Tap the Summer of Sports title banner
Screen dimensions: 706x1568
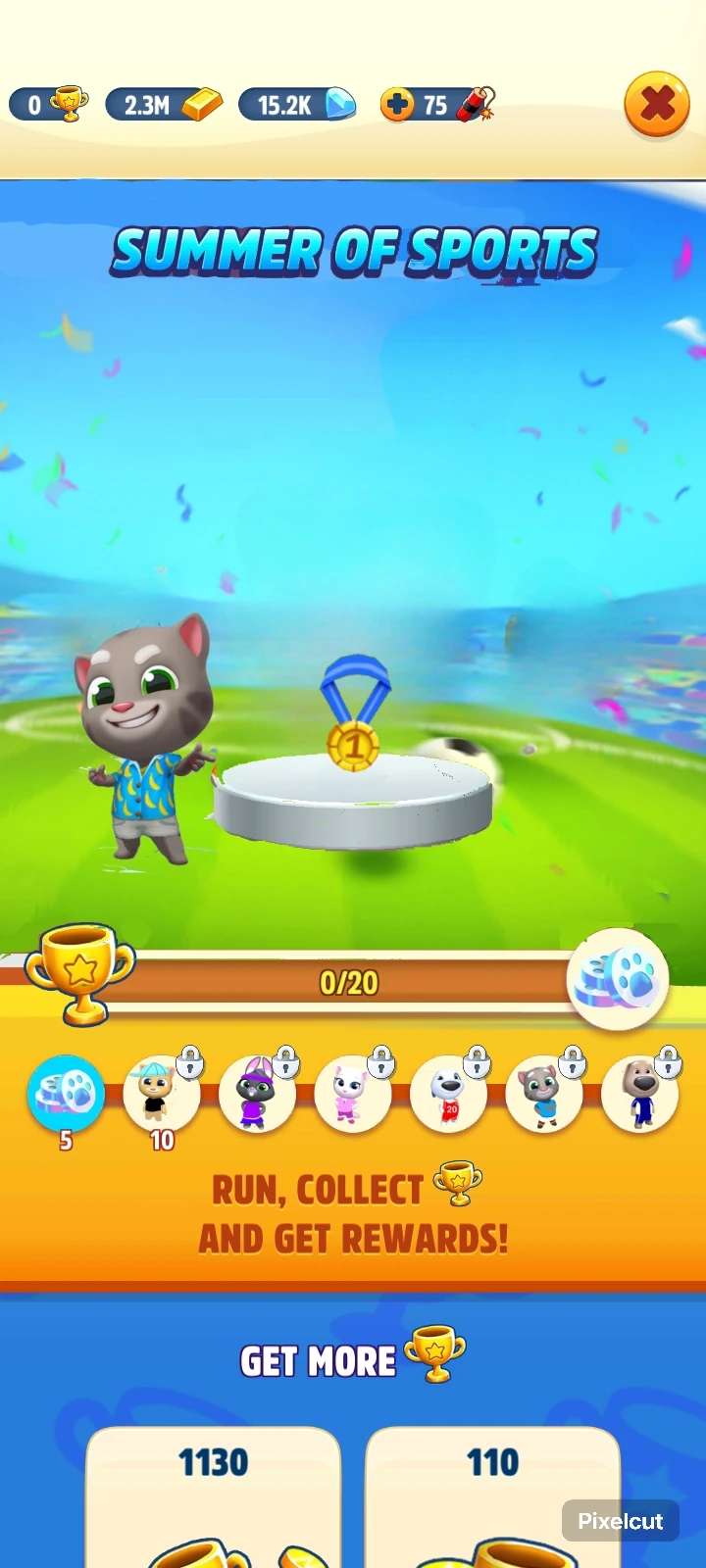pyautogui.click(x=353, y=251)
